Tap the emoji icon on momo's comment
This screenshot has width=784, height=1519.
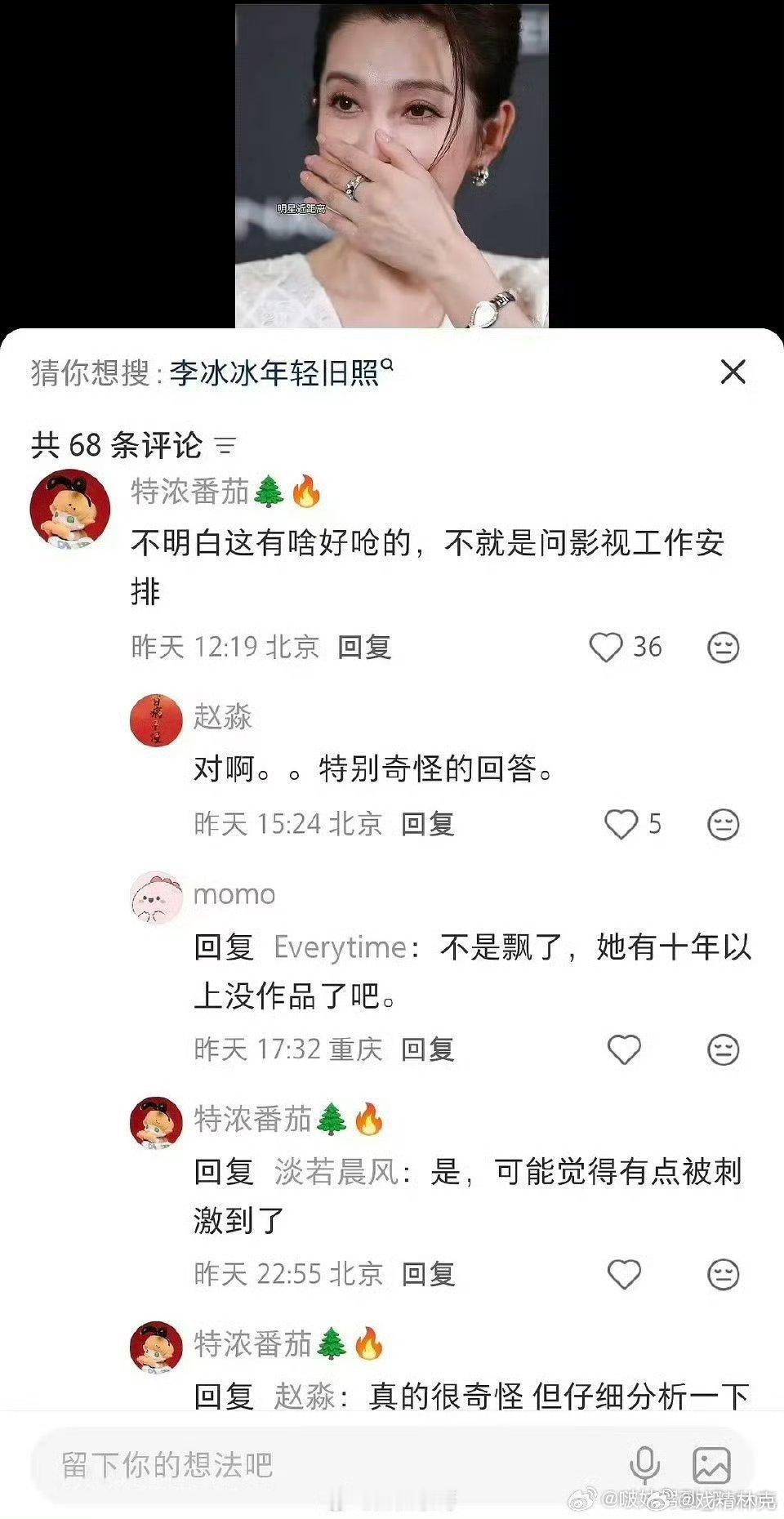[x=722, y=1049]
